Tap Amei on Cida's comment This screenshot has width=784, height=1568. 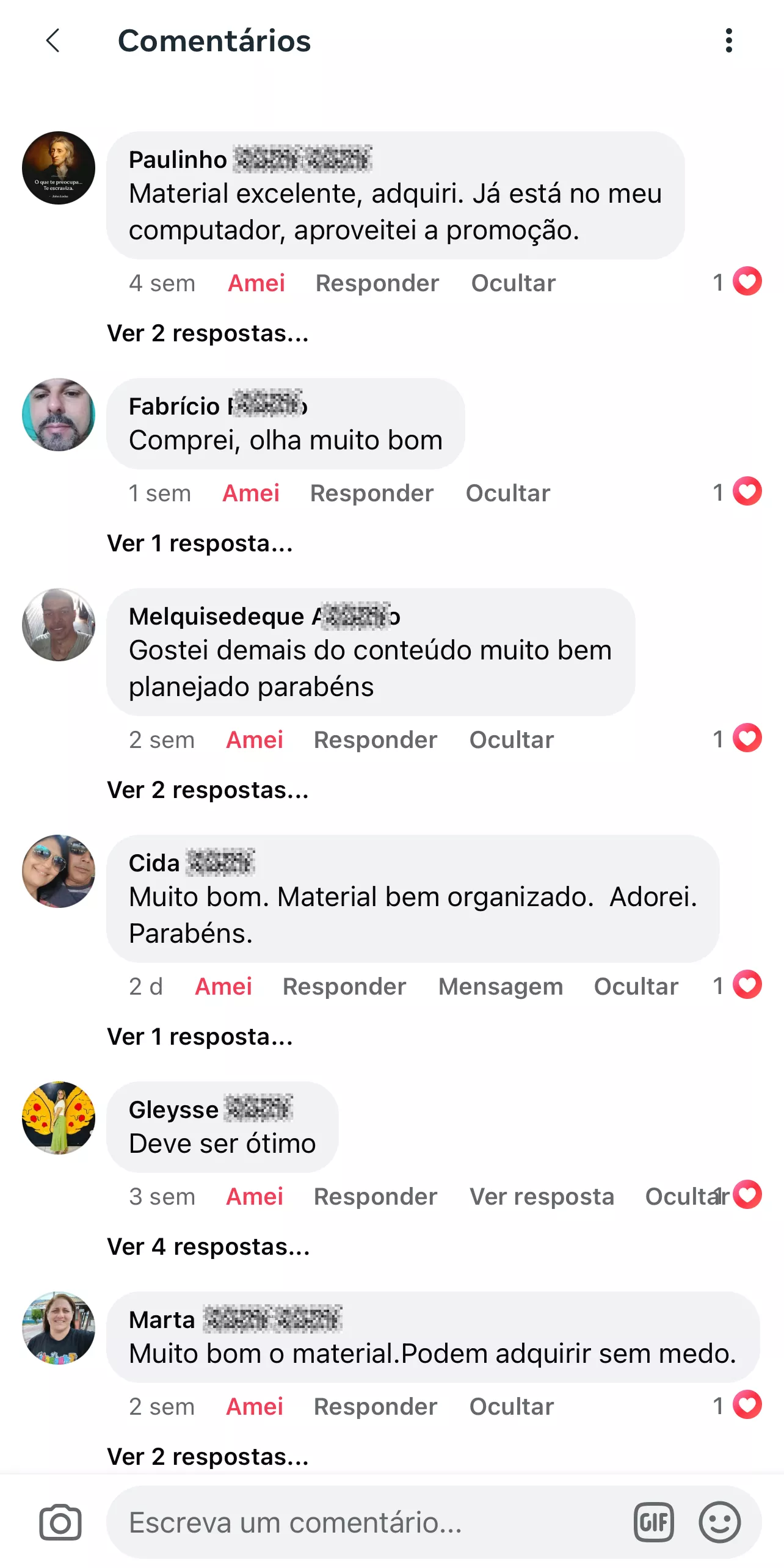click(223, 987)
